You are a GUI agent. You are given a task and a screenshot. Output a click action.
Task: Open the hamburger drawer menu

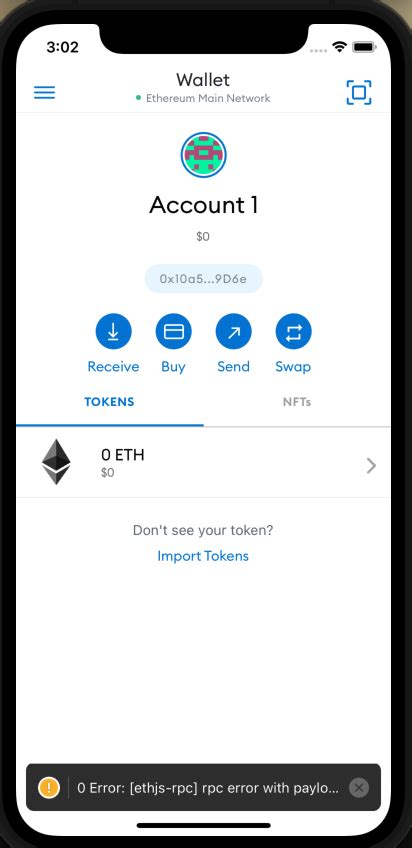click(44, 93)
